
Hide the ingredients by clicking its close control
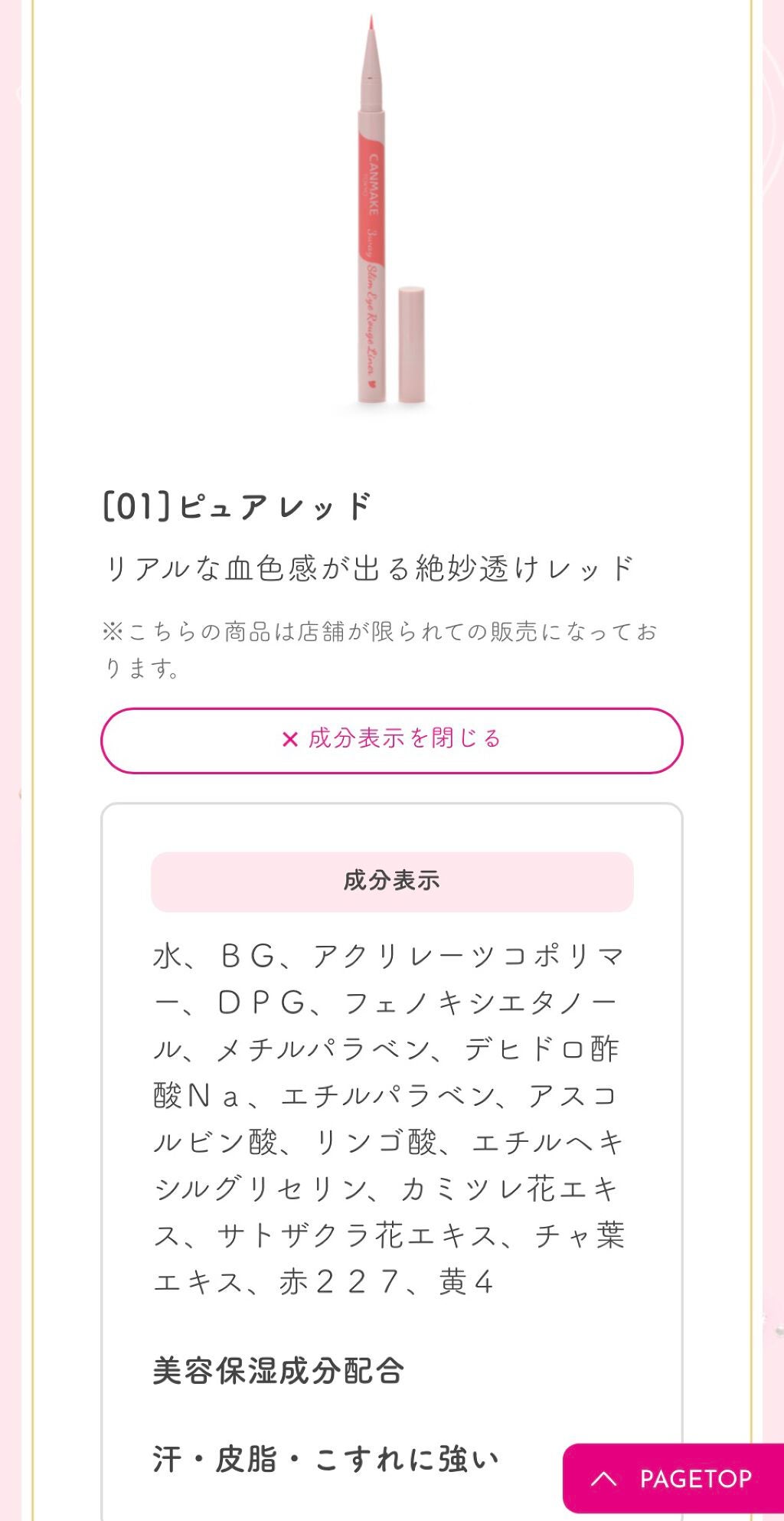click(392, 738)
